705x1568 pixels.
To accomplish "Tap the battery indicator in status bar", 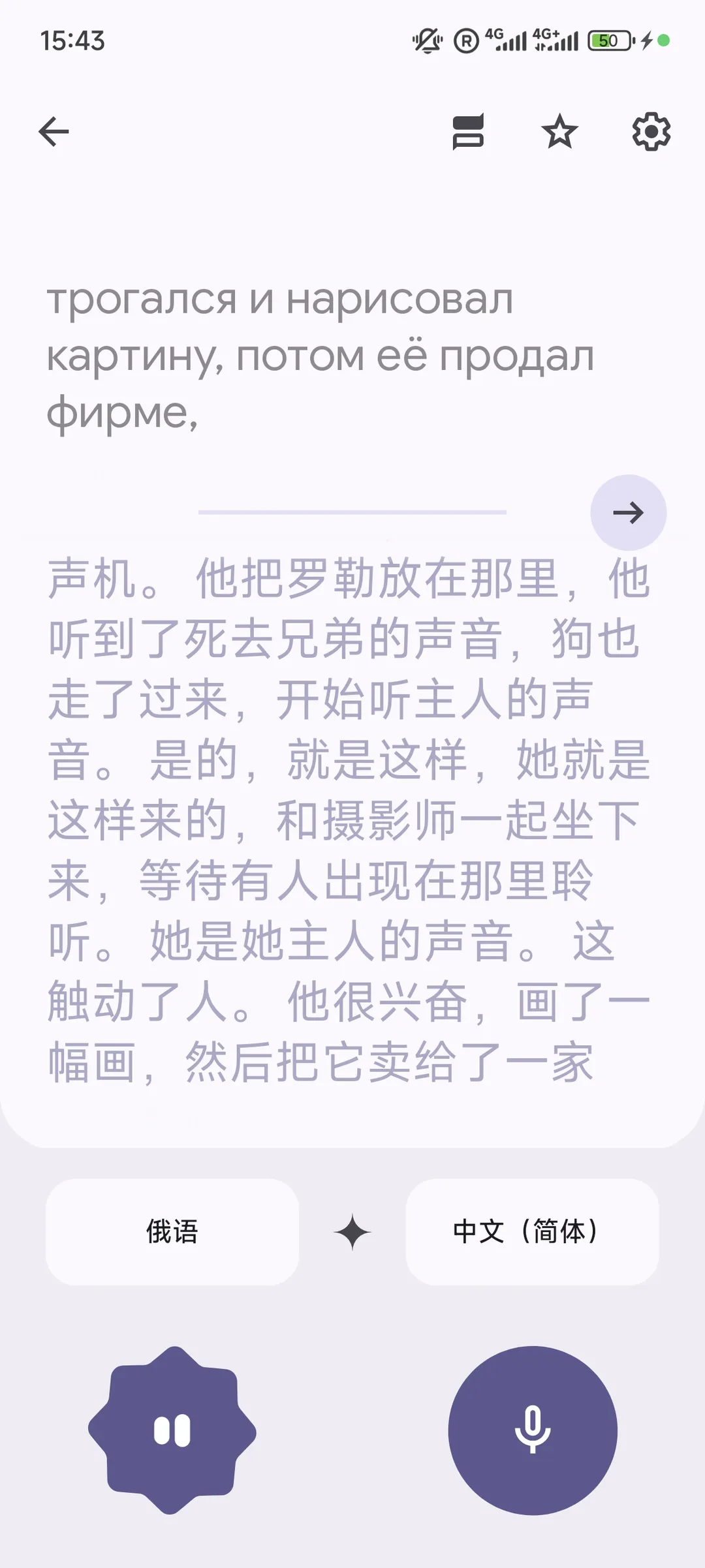I will pyautogui.click(x=609, y=42).
